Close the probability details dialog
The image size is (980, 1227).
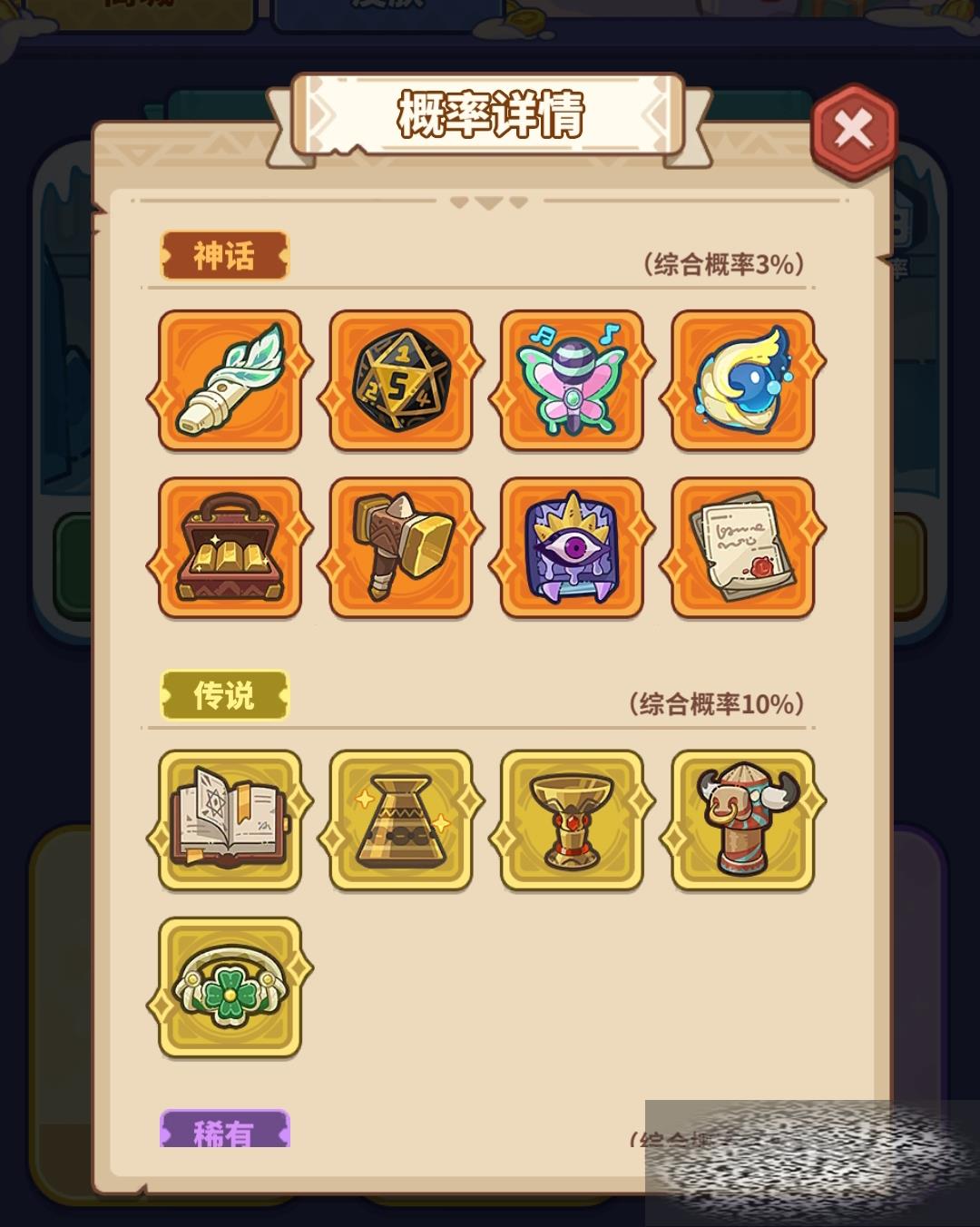click(x=853, y=130)
